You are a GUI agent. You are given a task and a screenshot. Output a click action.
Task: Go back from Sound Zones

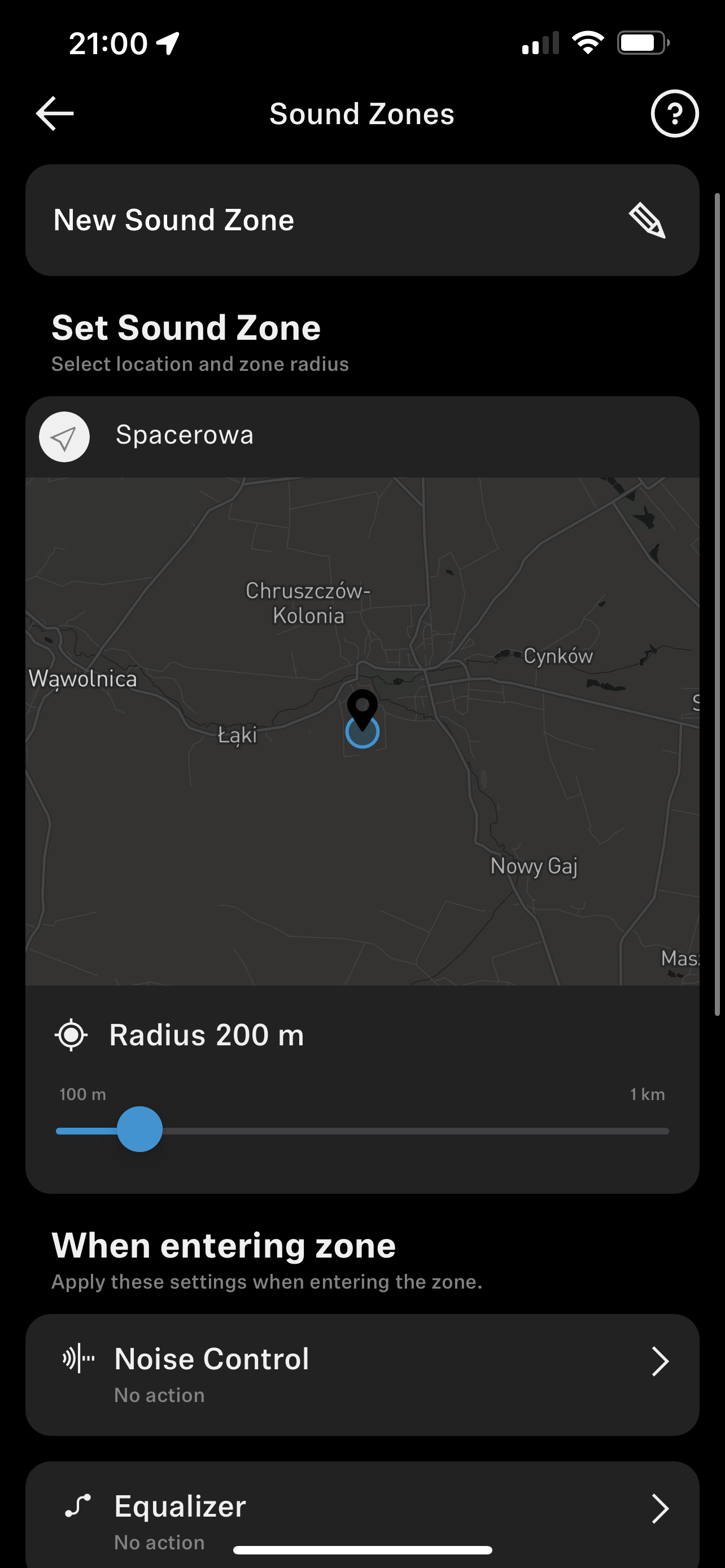pyautogui.click(x=55, y=113)
